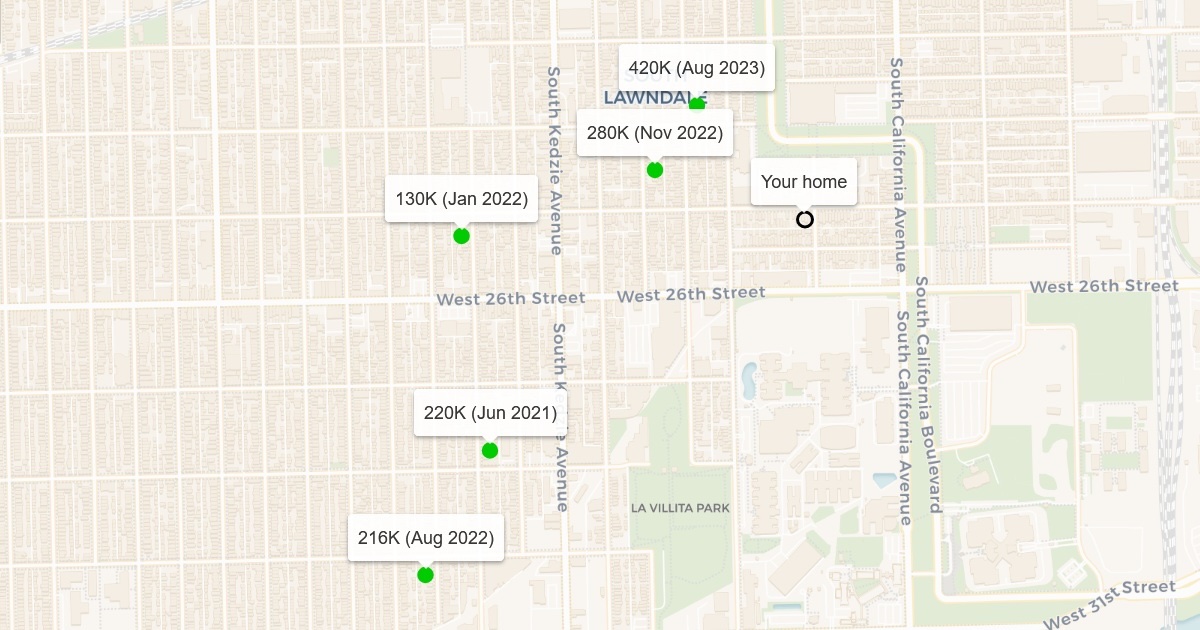Tap the 220K (Jun 2021) sale marker
Image resolution: width=1200 pixels, height=630 pixels.
tap(490, 451)
